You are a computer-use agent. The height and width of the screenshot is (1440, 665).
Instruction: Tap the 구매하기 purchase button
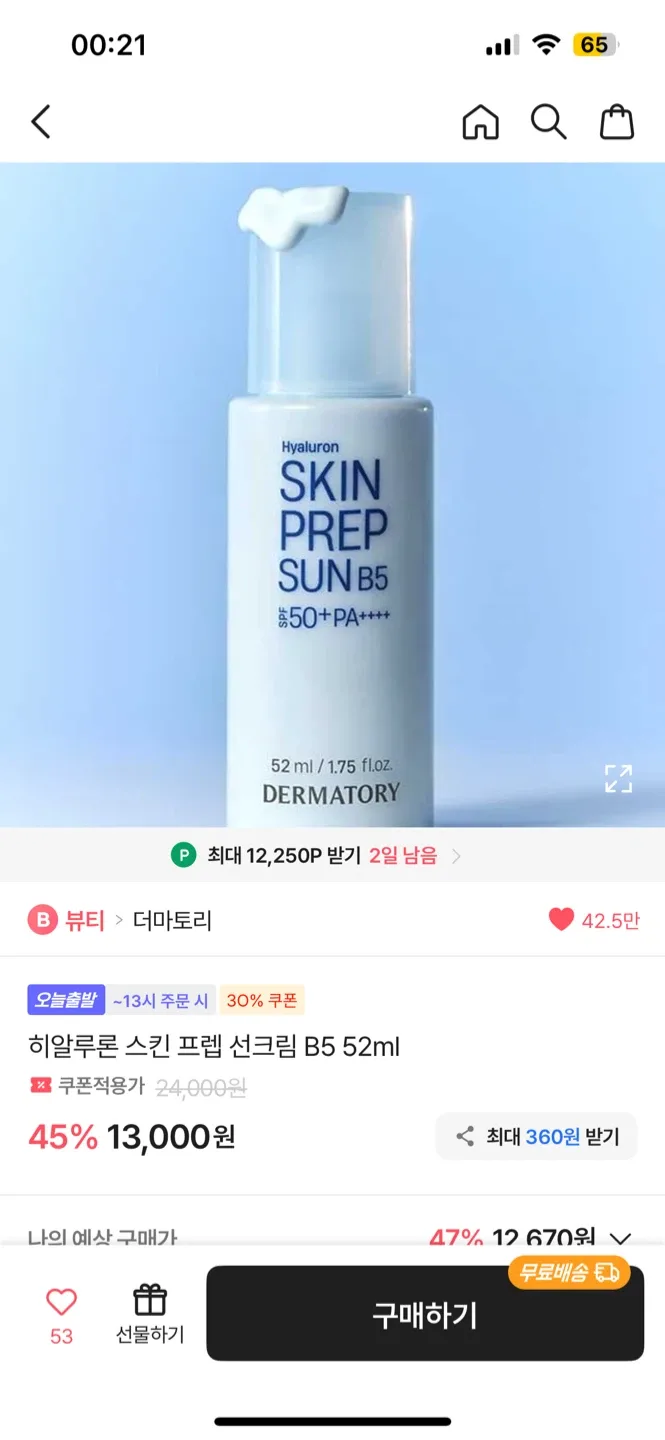(x=425, y=1314)
